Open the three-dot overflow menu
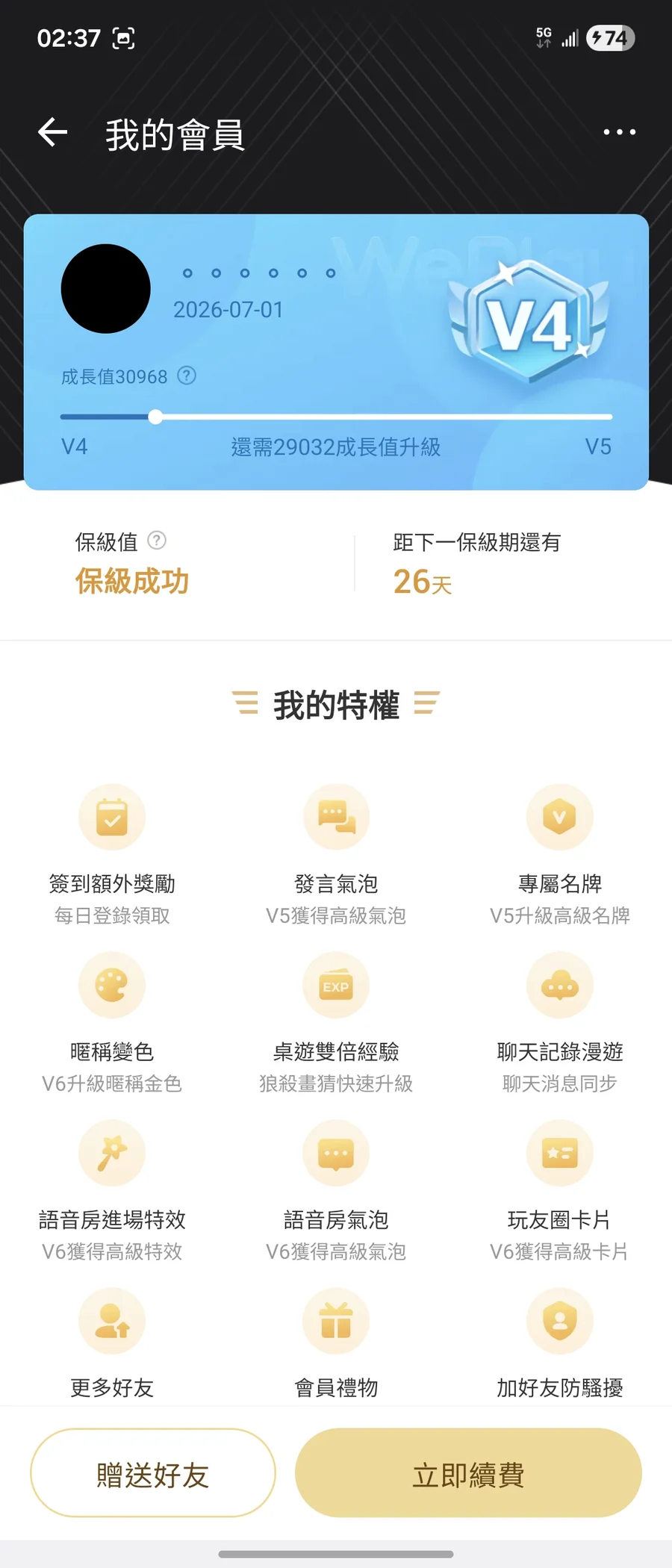Viewport: 672px width, 1568px height. [619, 132]
